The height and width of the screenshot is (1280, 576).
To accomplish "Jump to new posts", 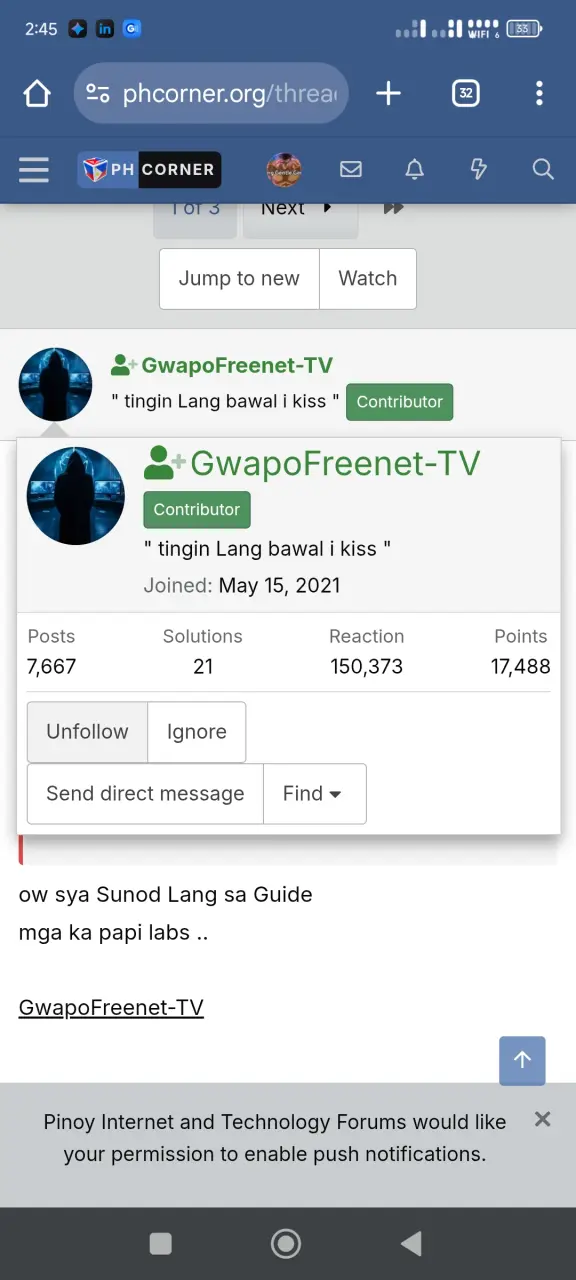I will pyautogui.click(x=239, y=279).
